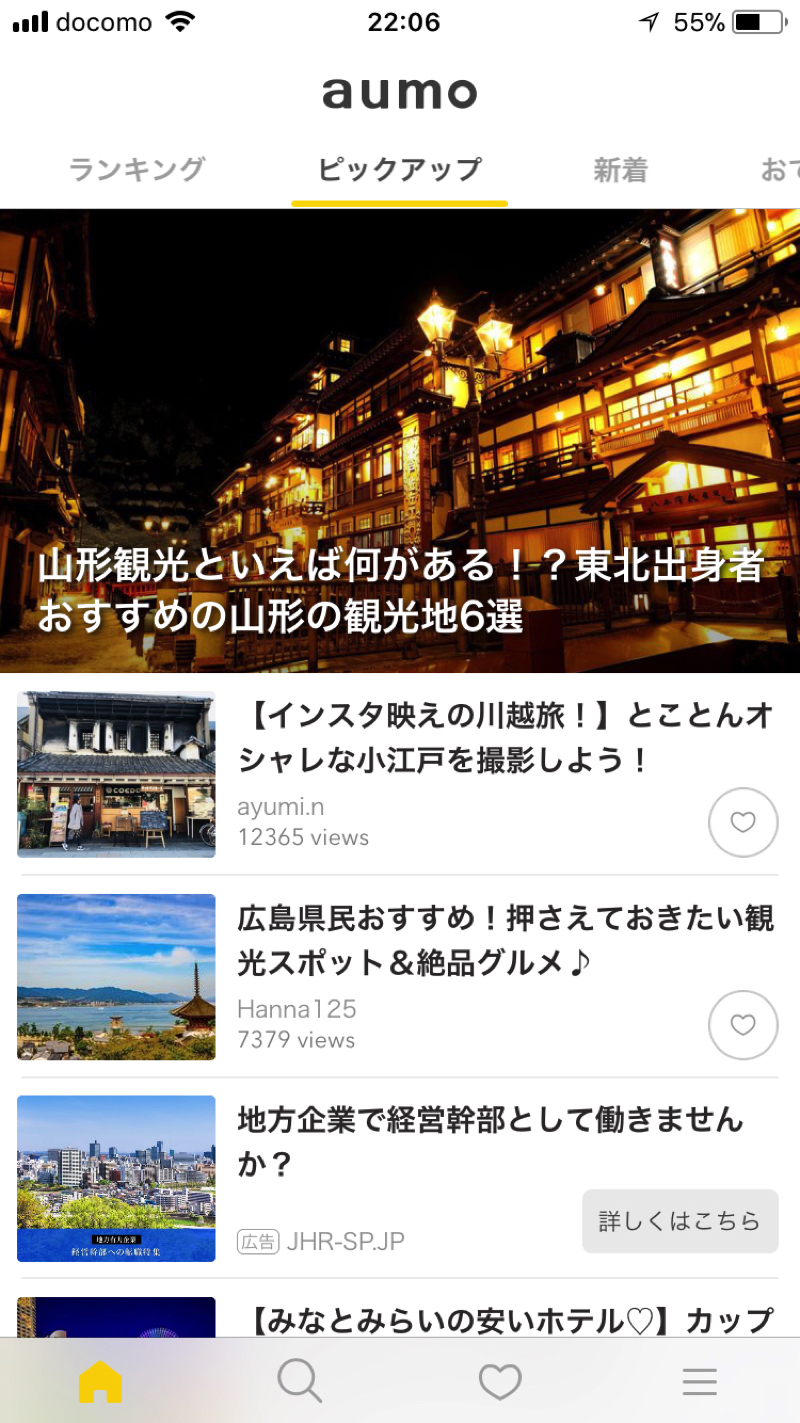Viewport: 800px width, 1423px height.
Task: Favorite the 広島県民おすすめ article by Hanna125
Action: pyautogui.click(x=742, y=1025)
